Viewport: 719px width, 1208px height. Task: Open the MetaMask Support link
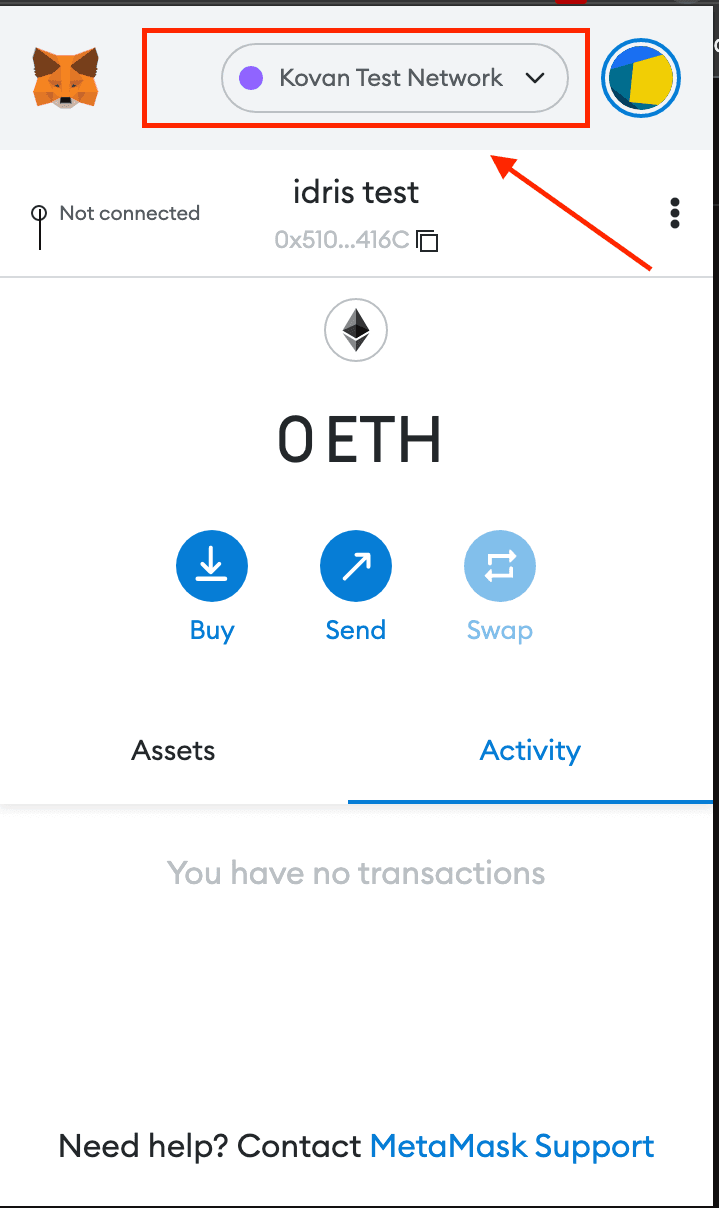coord(512,1146)
